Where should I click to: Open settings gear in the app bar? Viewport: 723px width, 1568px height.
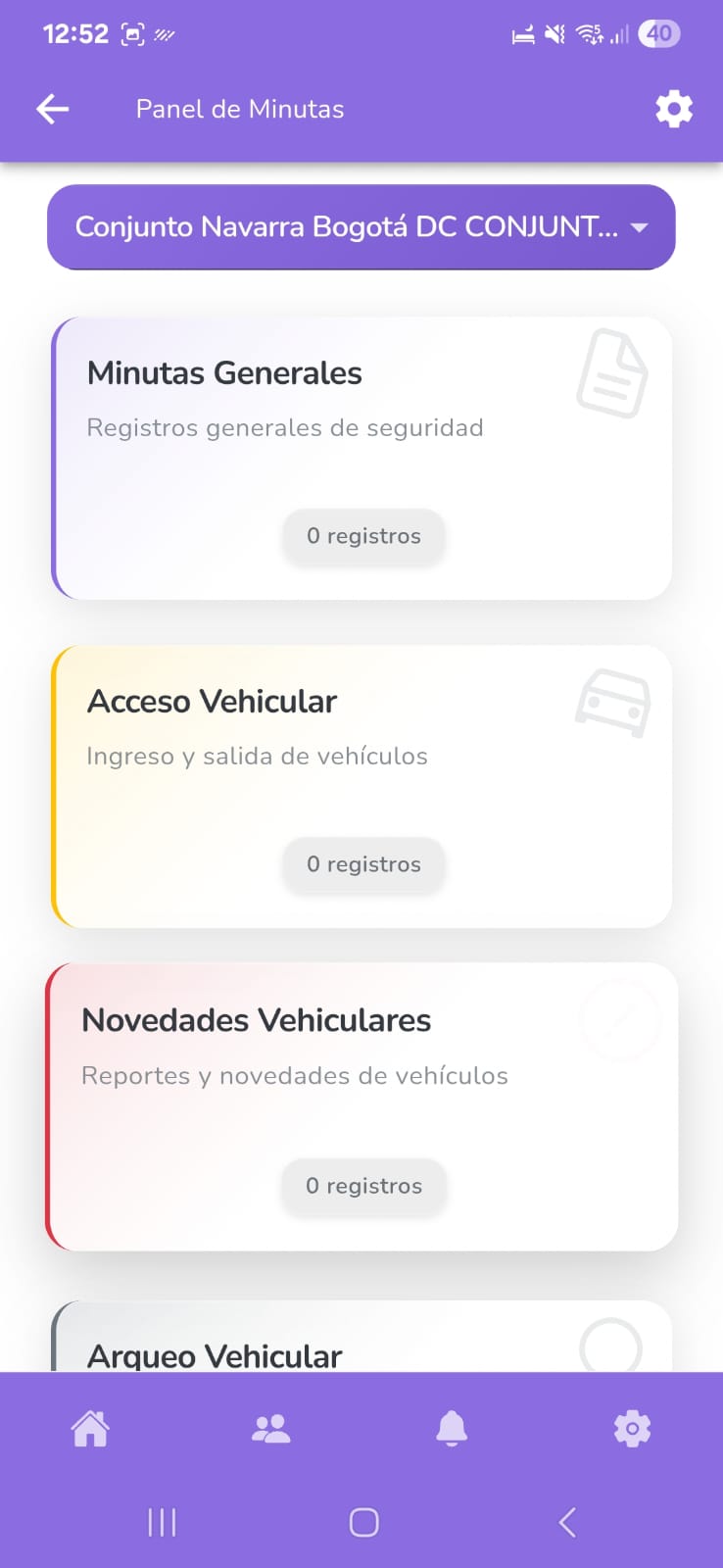tap(674, 109)
